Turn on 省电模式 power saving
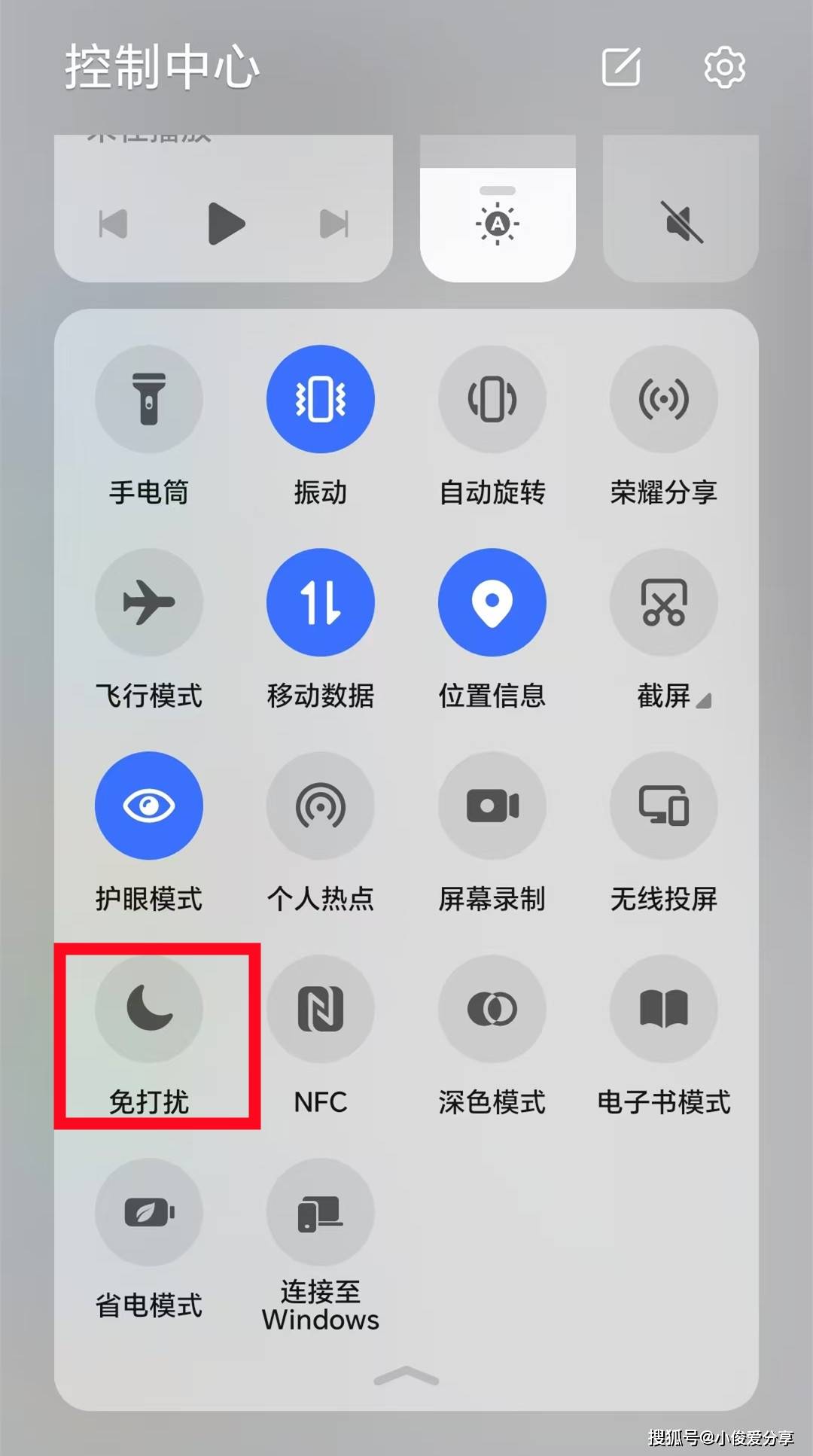 pos(149,1212)
